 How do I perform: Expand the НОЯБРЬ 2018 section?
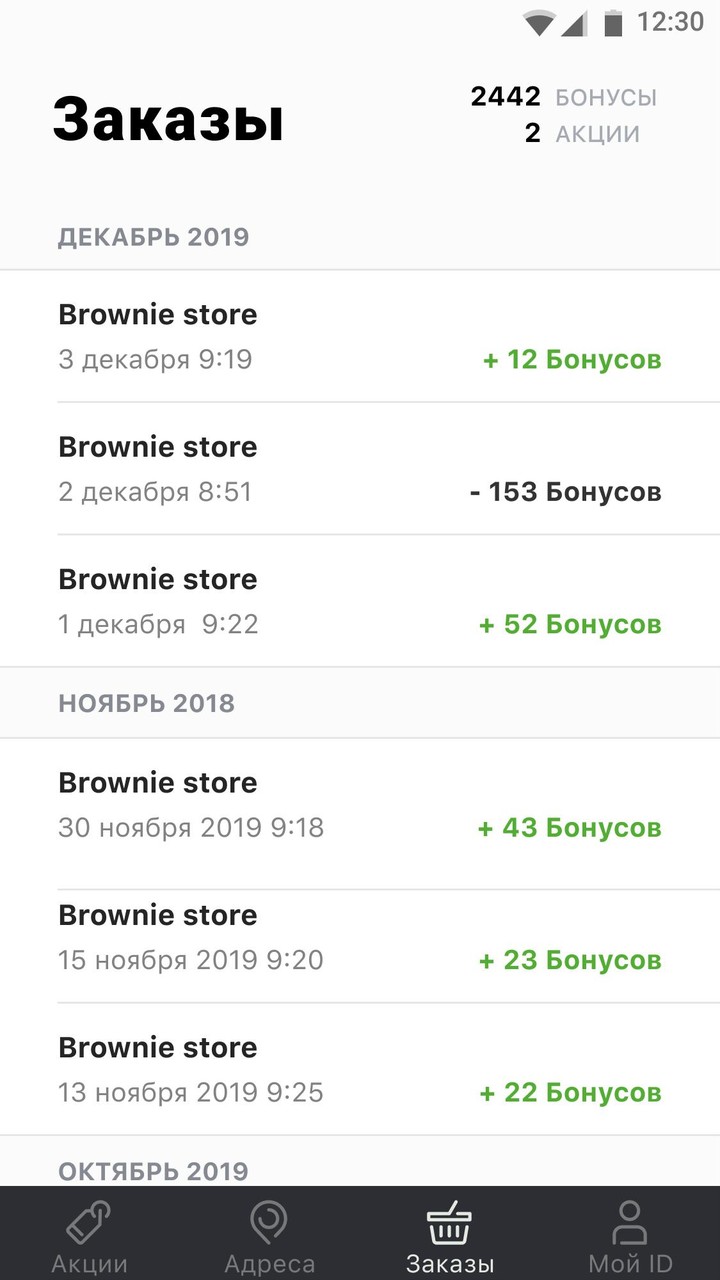147,703
